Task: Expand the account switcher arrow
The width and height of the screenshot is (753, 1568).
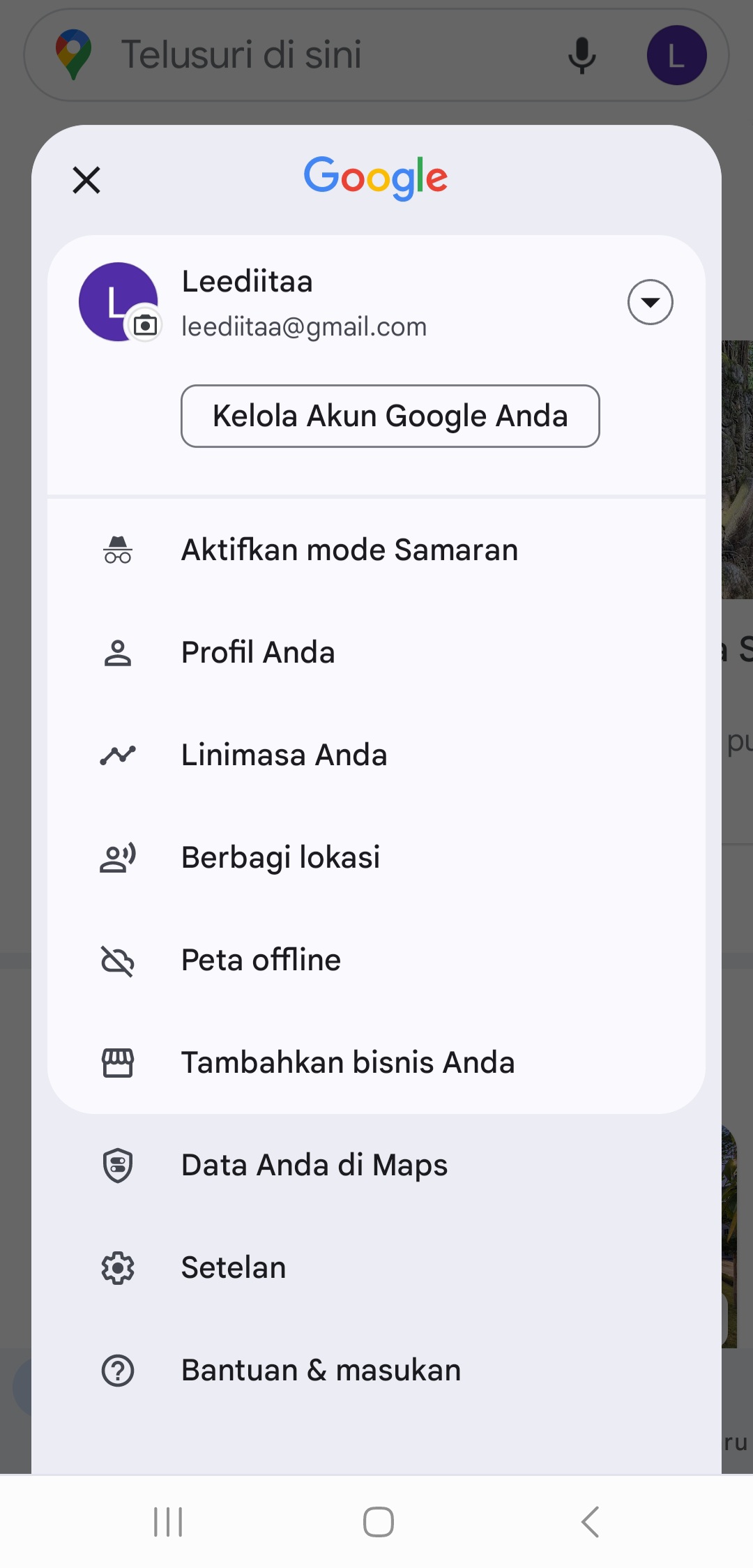Action: [x=650, y=302]
